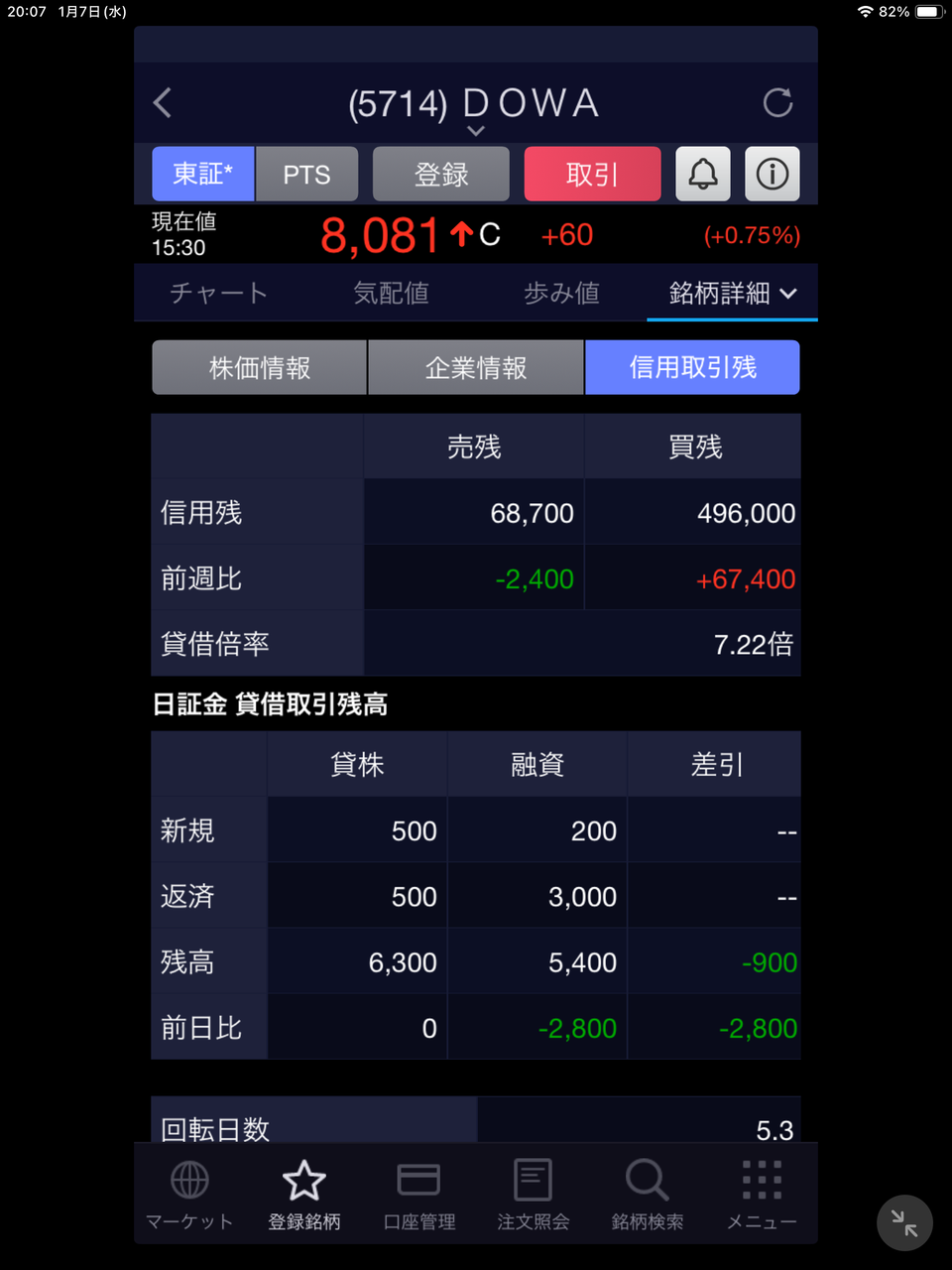Open 注文照会 order inquiry

532,1194
